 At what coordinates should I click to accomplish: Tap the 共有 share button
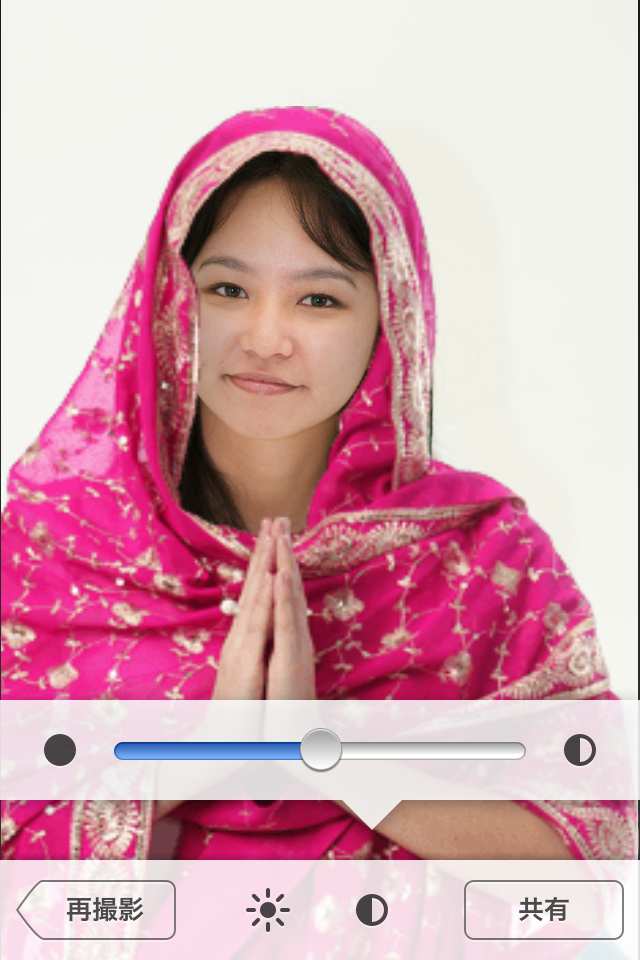pyautogui.click(x=543, y=909)
